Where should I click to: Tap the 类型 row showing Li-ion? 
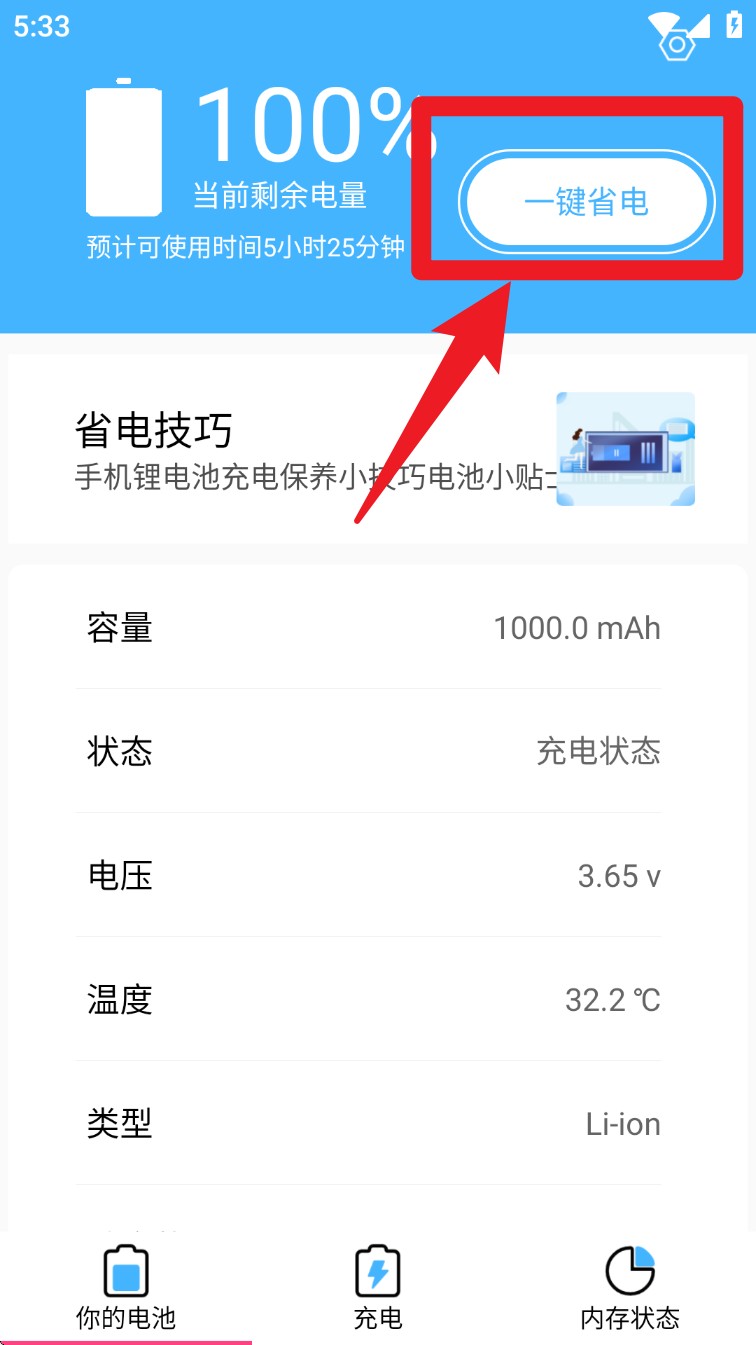tap(377, 1124)
